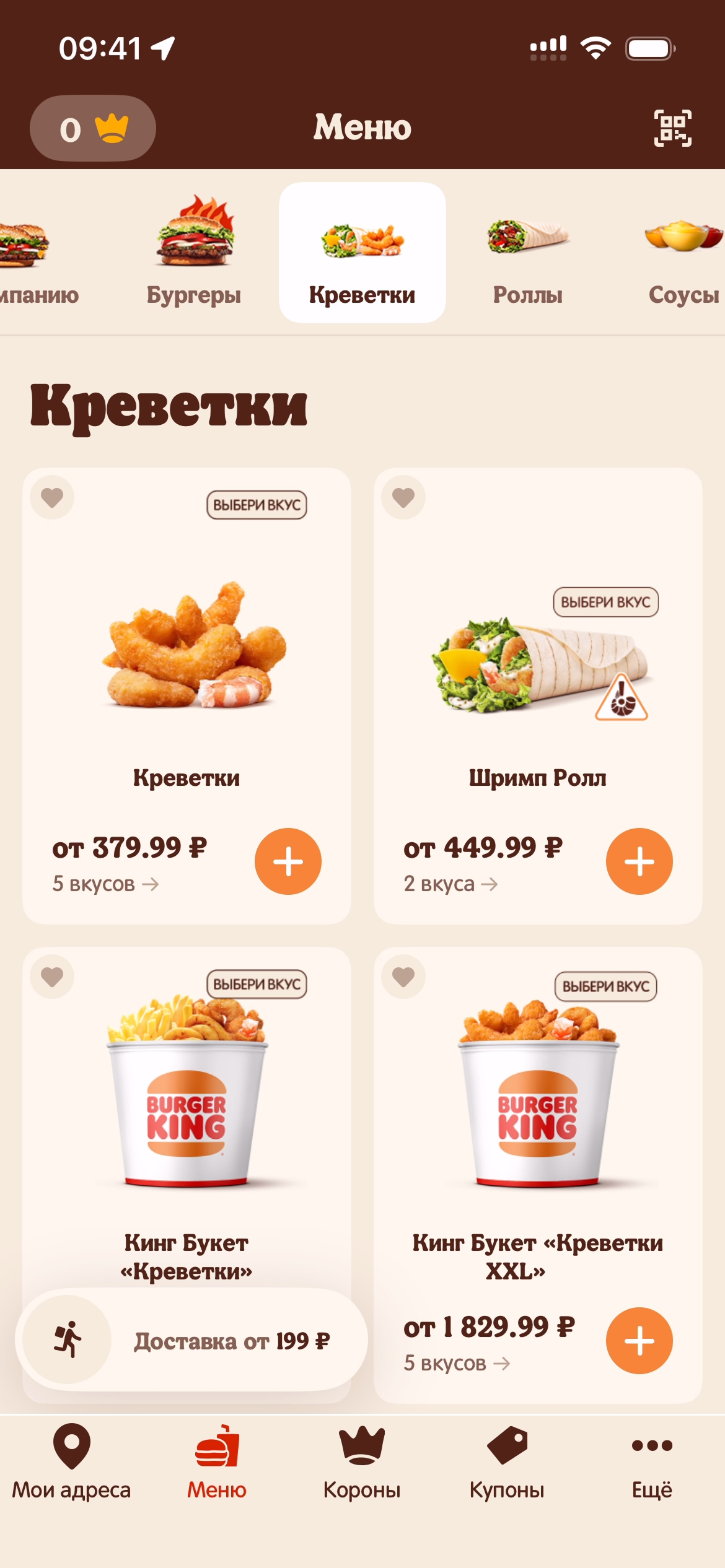
Task: Like the Кинг Букет «Креветки XXL» item
Action: tap(403, 977)
